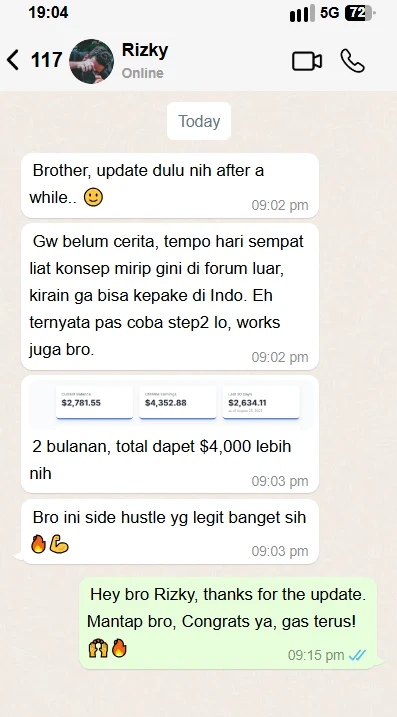Start a voice call with Rizky
Screen dimensions: 397x717
[x=352, y=61]
